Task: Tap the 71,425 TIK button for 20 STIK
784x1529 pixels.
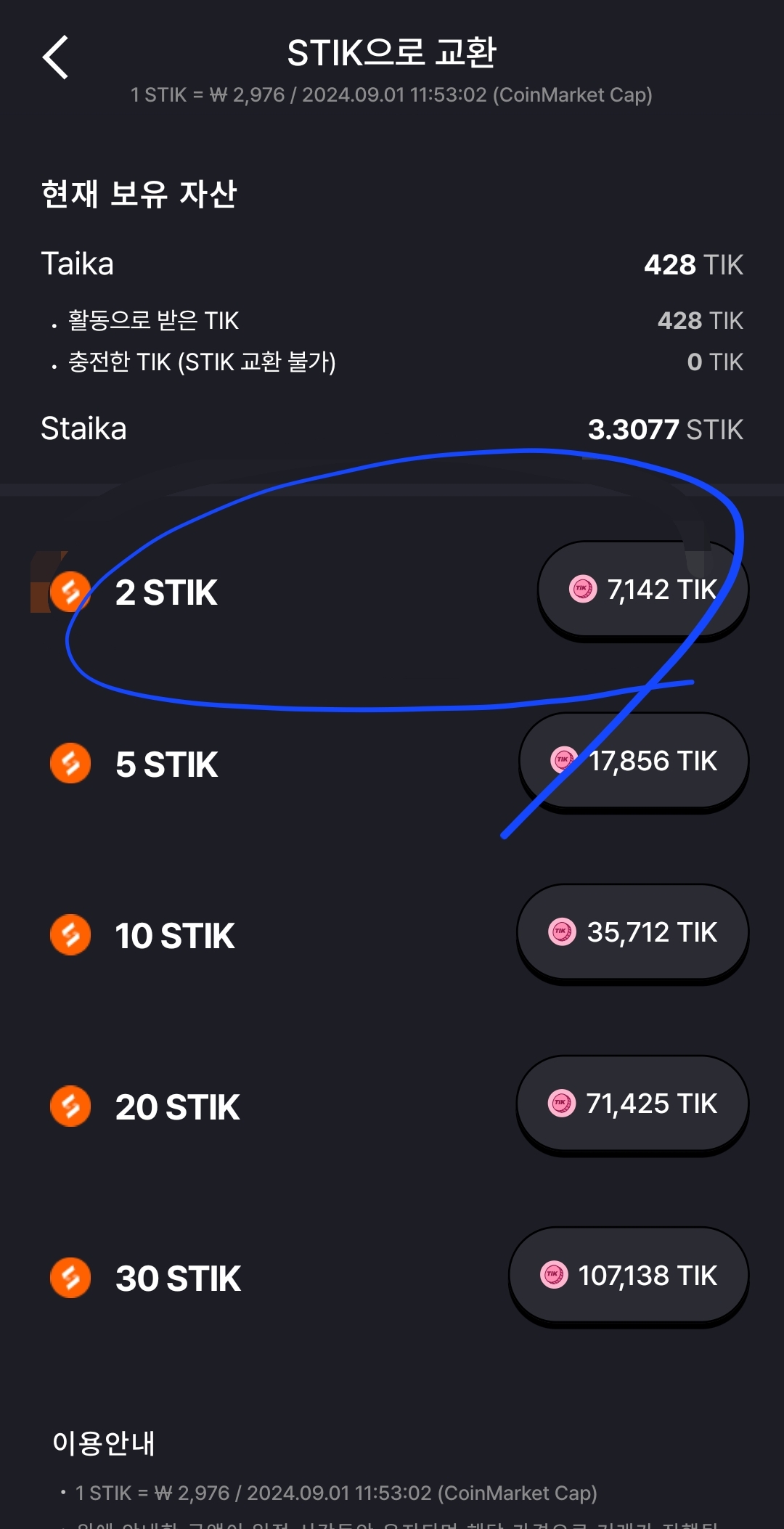Action: (x=632, y=1104)
